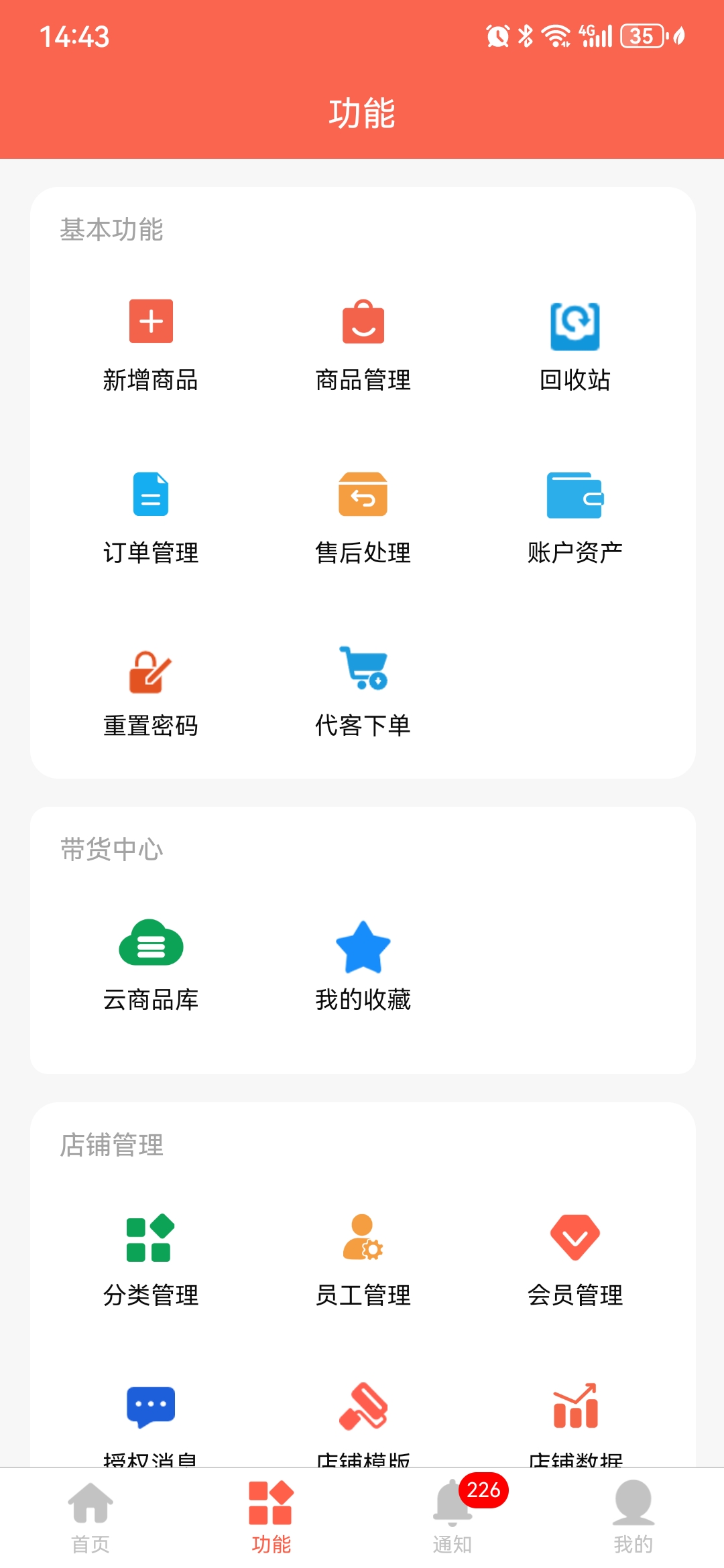
Task: 切换到首页标签
Action: [x=90, y=1518]
